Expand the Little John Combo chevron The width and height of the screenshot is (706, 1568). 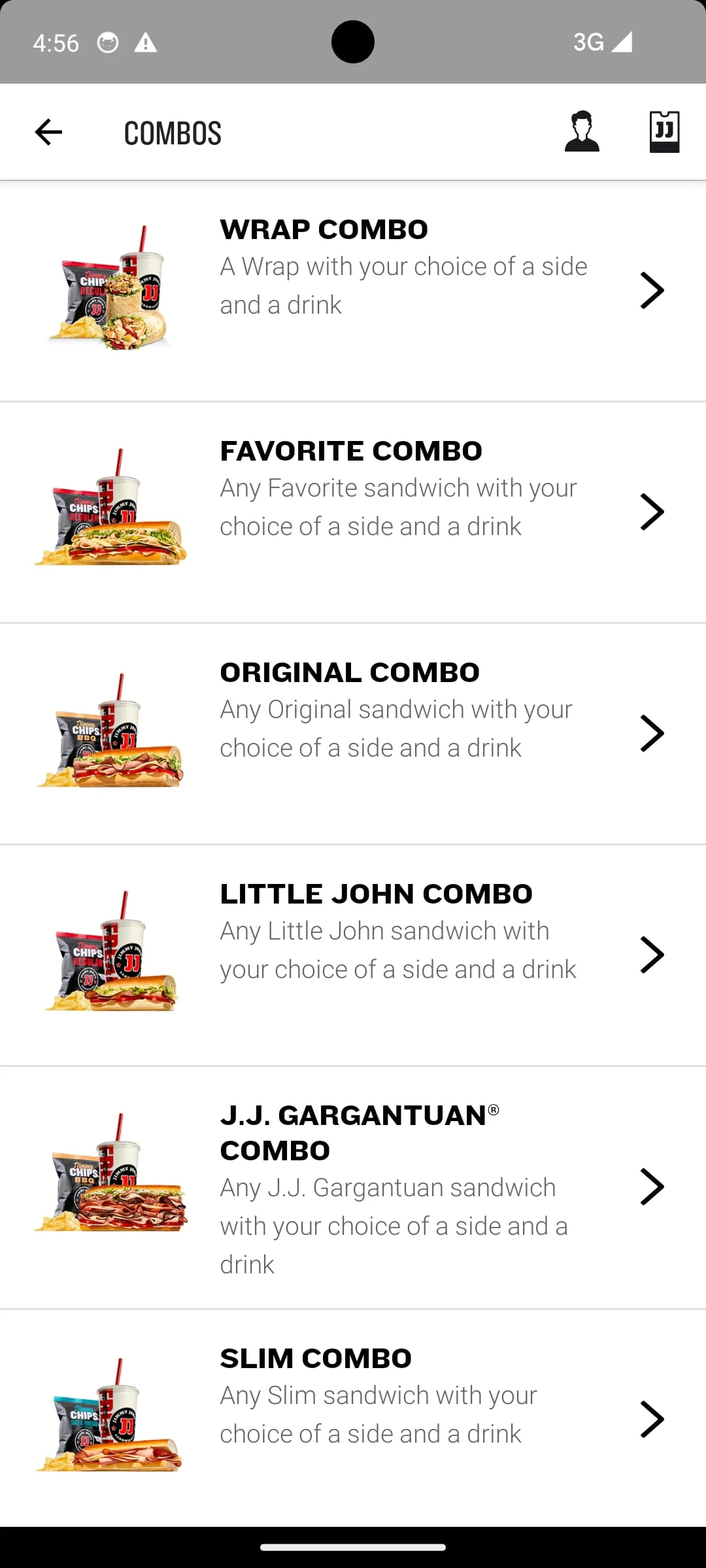(652, 955)
